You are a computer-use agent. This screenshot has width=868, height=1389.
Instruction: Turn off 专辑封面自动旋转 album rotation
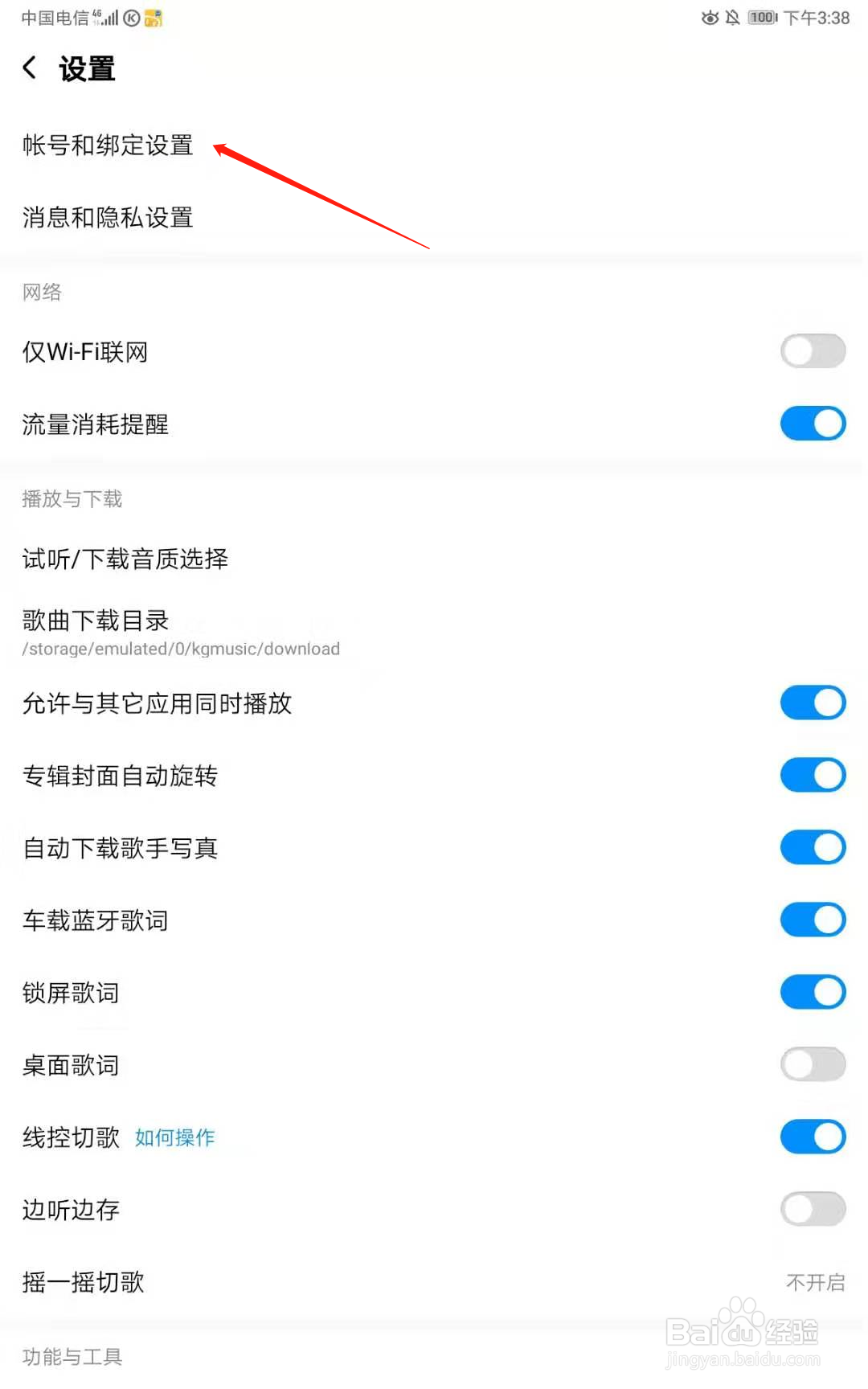(x=813, y=775)
